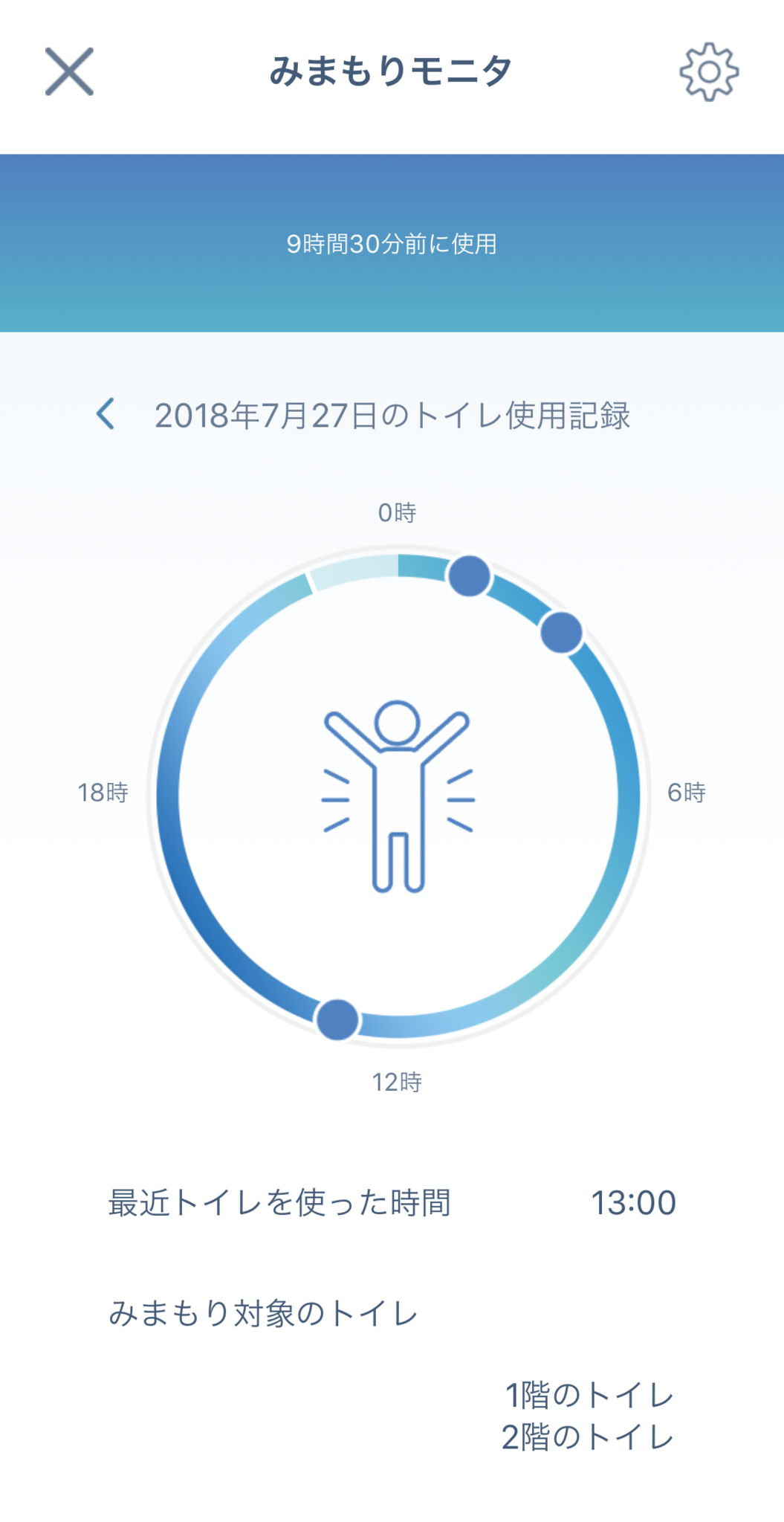Screen dimensions: 784x1522
Task: Close the みまもりモニタ screen
Action: tap(69, 71)
